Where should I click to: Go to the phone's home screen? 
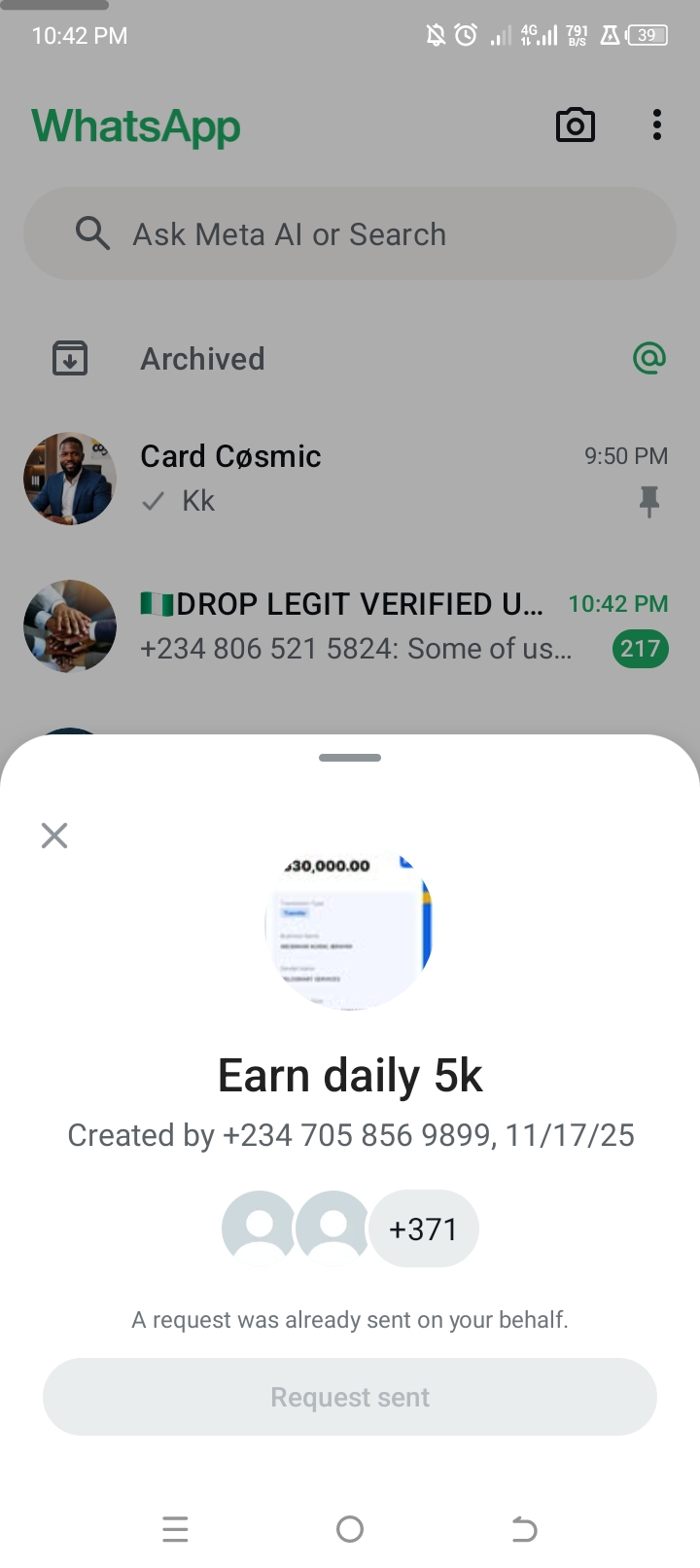coord(350,1530)
